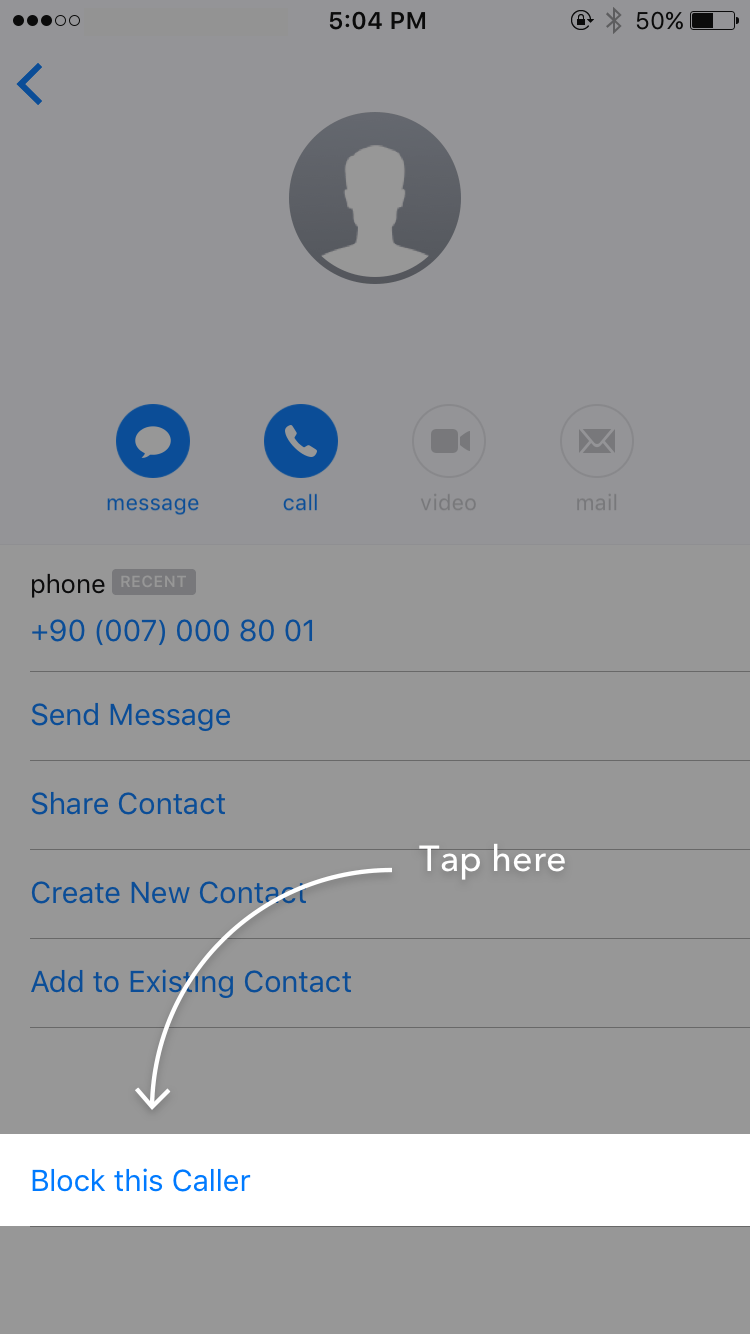The image size is (750, 1334).
Task: Start a call with the call icon
Action: (x=301, y=441)
